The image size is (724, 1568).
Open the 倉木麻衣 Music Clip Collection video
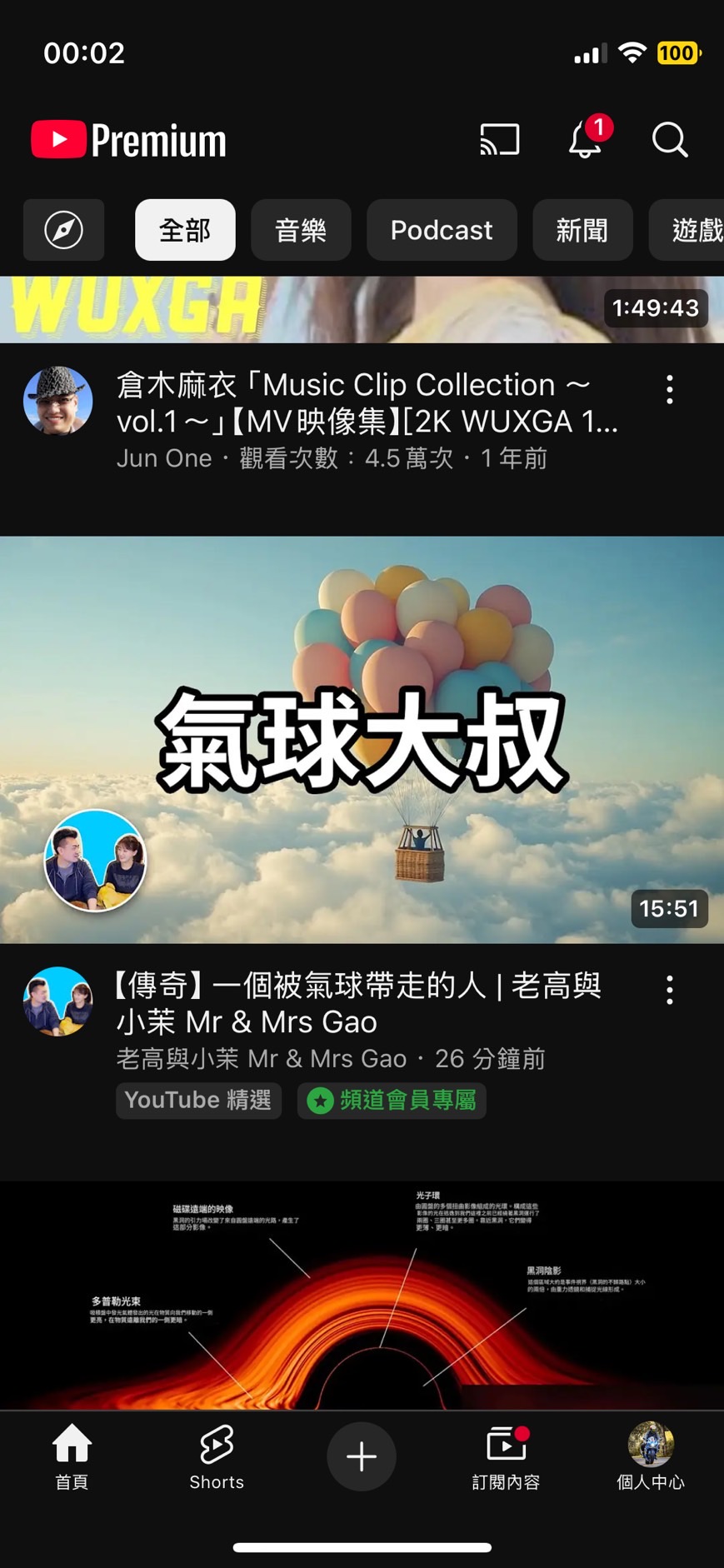coord(367,403)
